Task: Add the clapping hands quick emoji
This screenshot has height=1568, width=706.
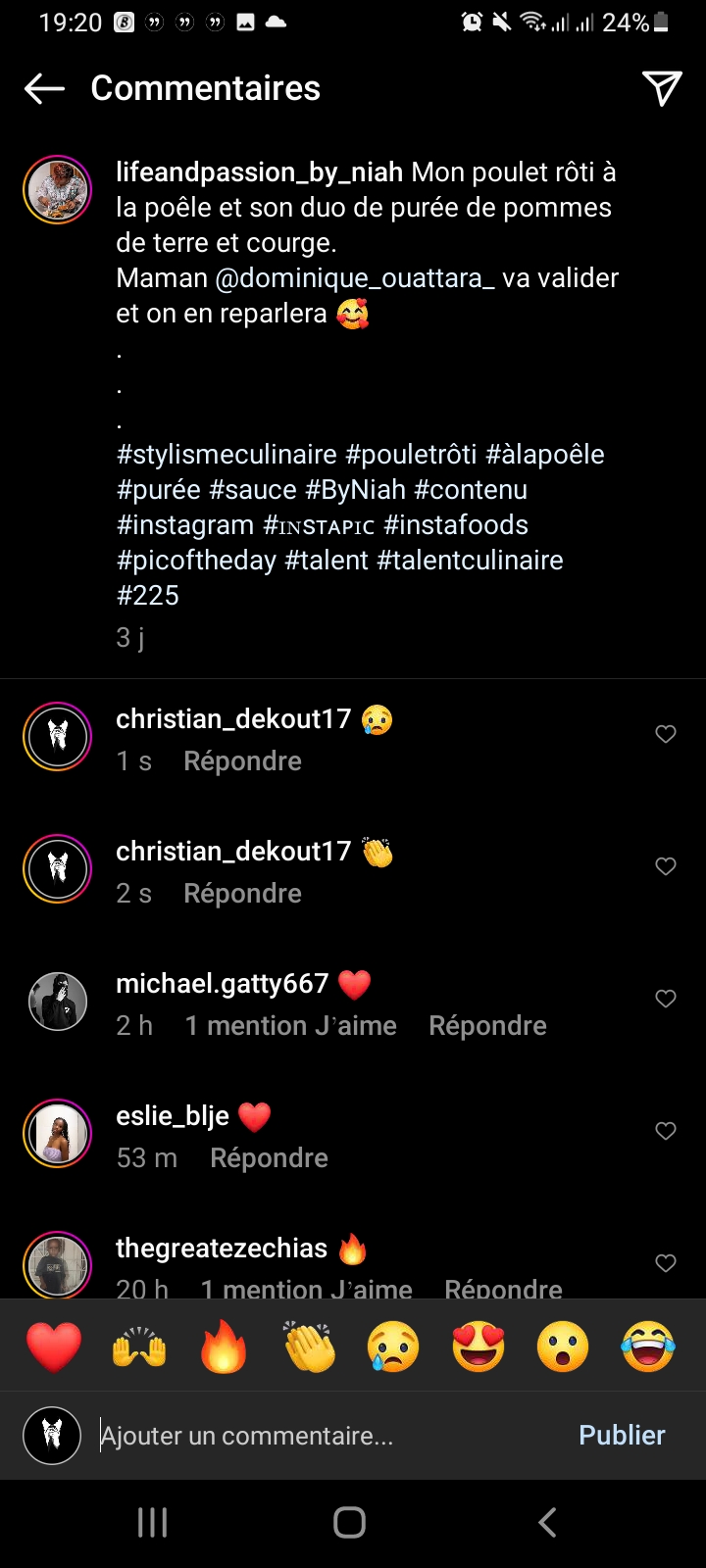Action: tap(309, 1346)
